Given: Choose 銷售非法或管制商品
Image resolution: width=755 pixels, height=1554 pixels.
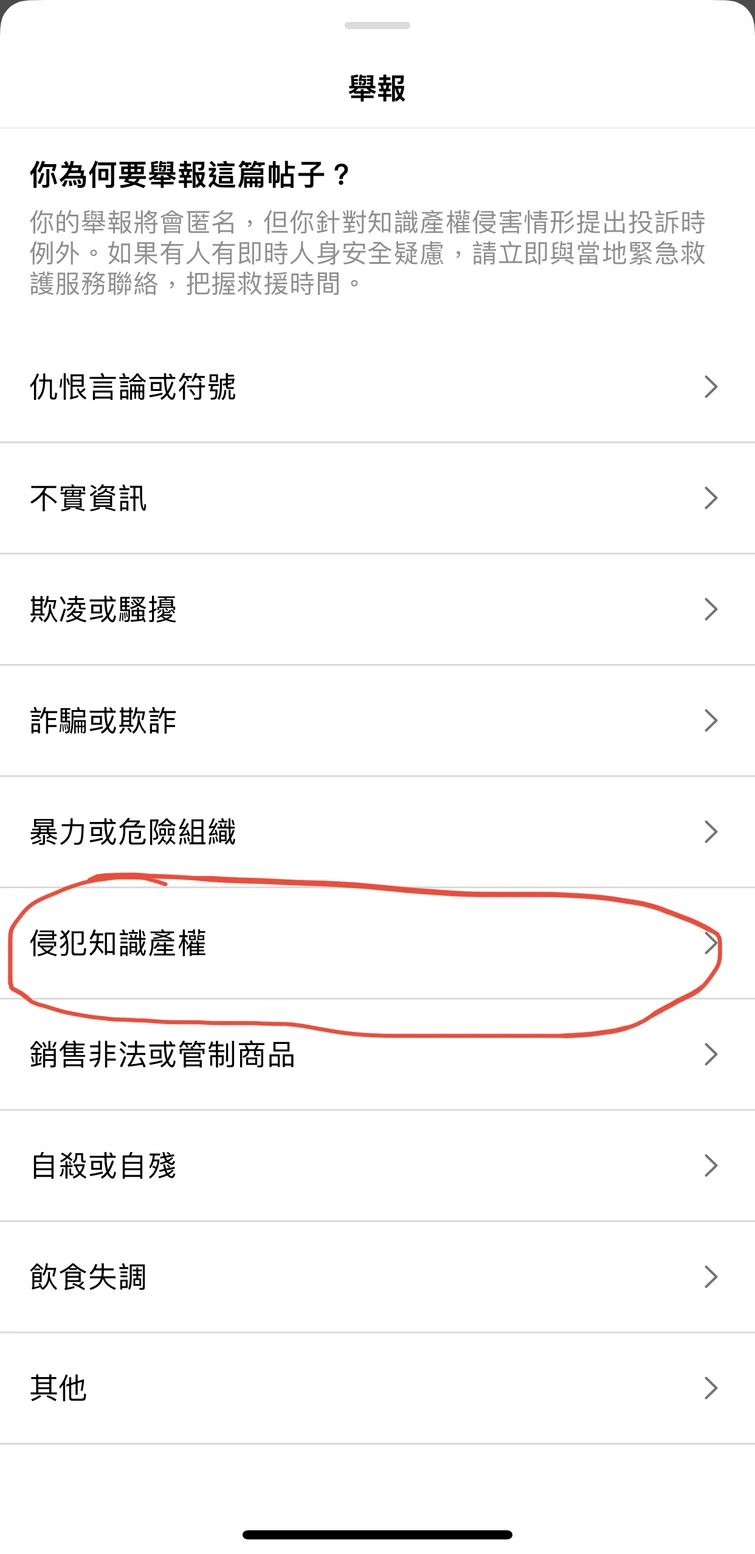Looking at the screenshot, I should pos(163,1054).
